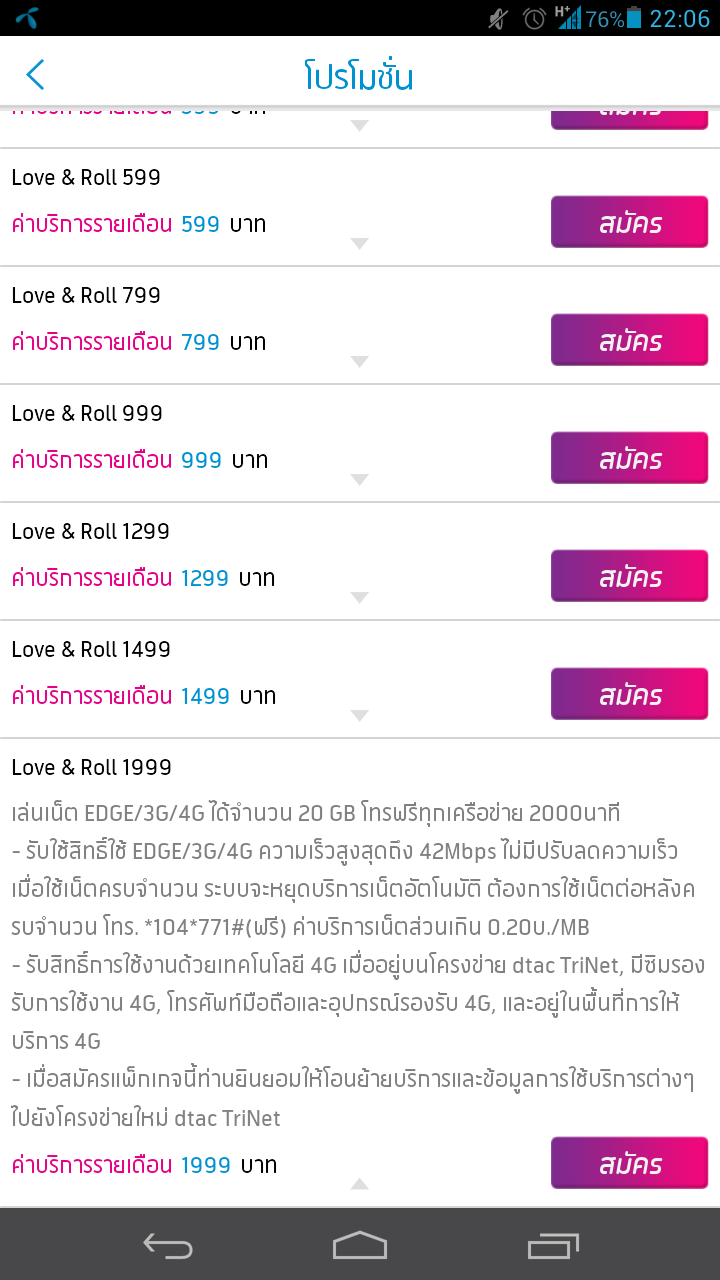Collapse the Love & Roll 1999 details
The width and height of the screenshot is (720, 1280).
point(360,1184)
